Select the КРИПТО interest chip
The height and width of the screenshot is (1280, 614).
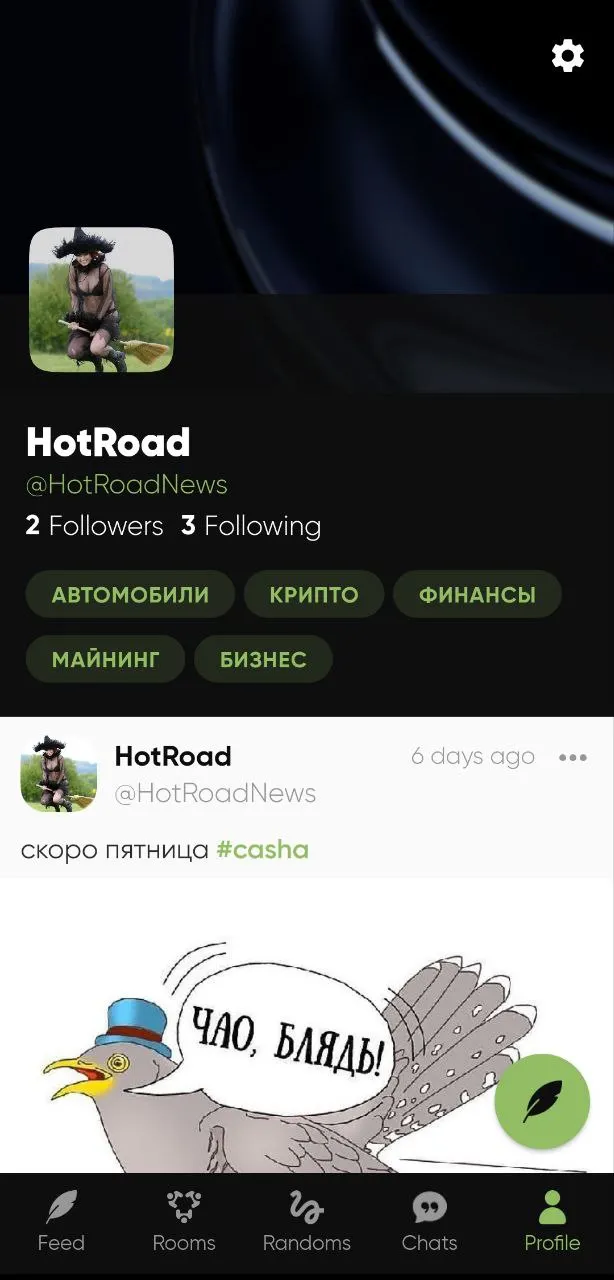[314, 595]
